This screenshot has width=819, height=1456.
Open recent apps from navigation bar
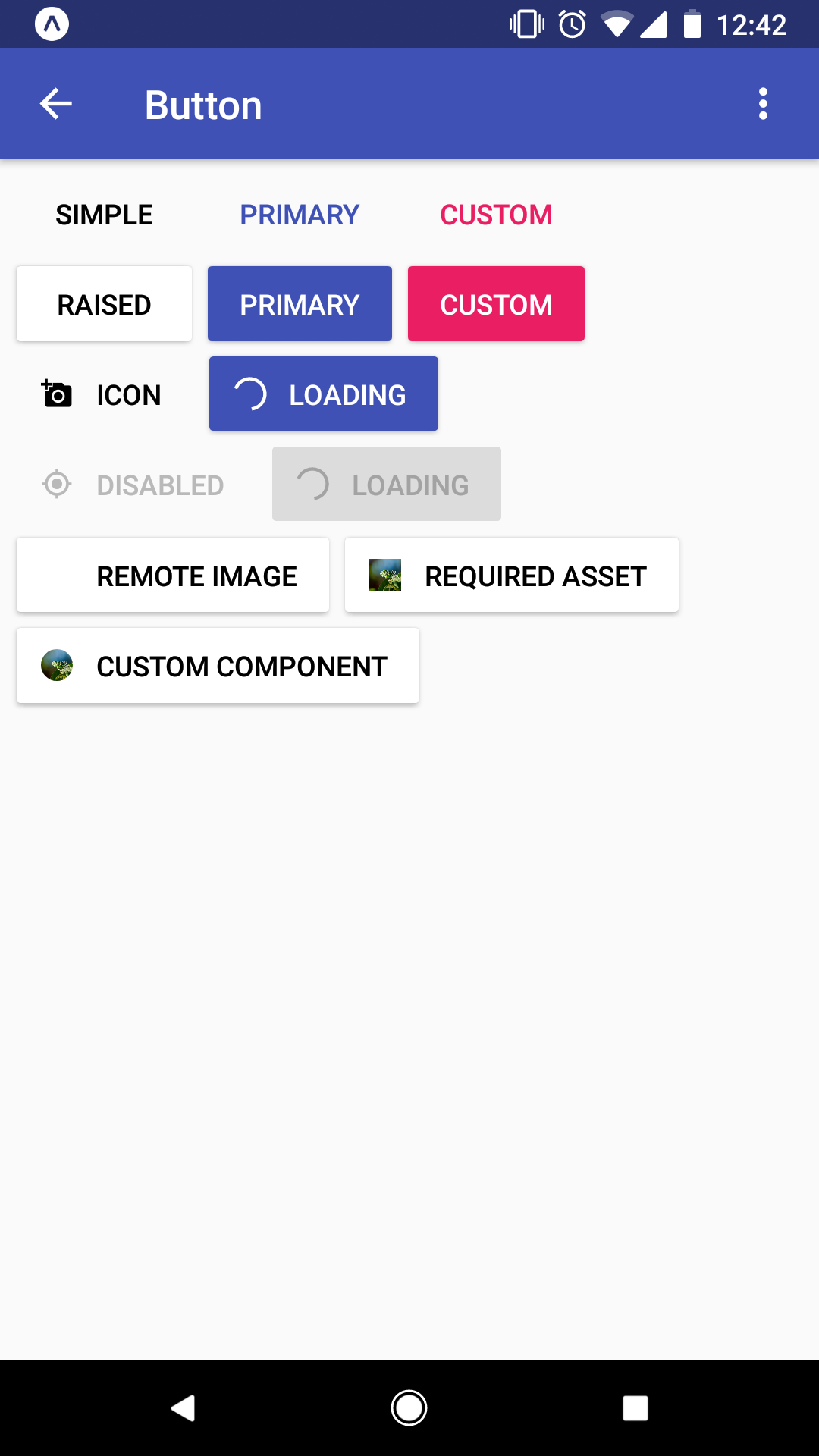click(635, 1408)
